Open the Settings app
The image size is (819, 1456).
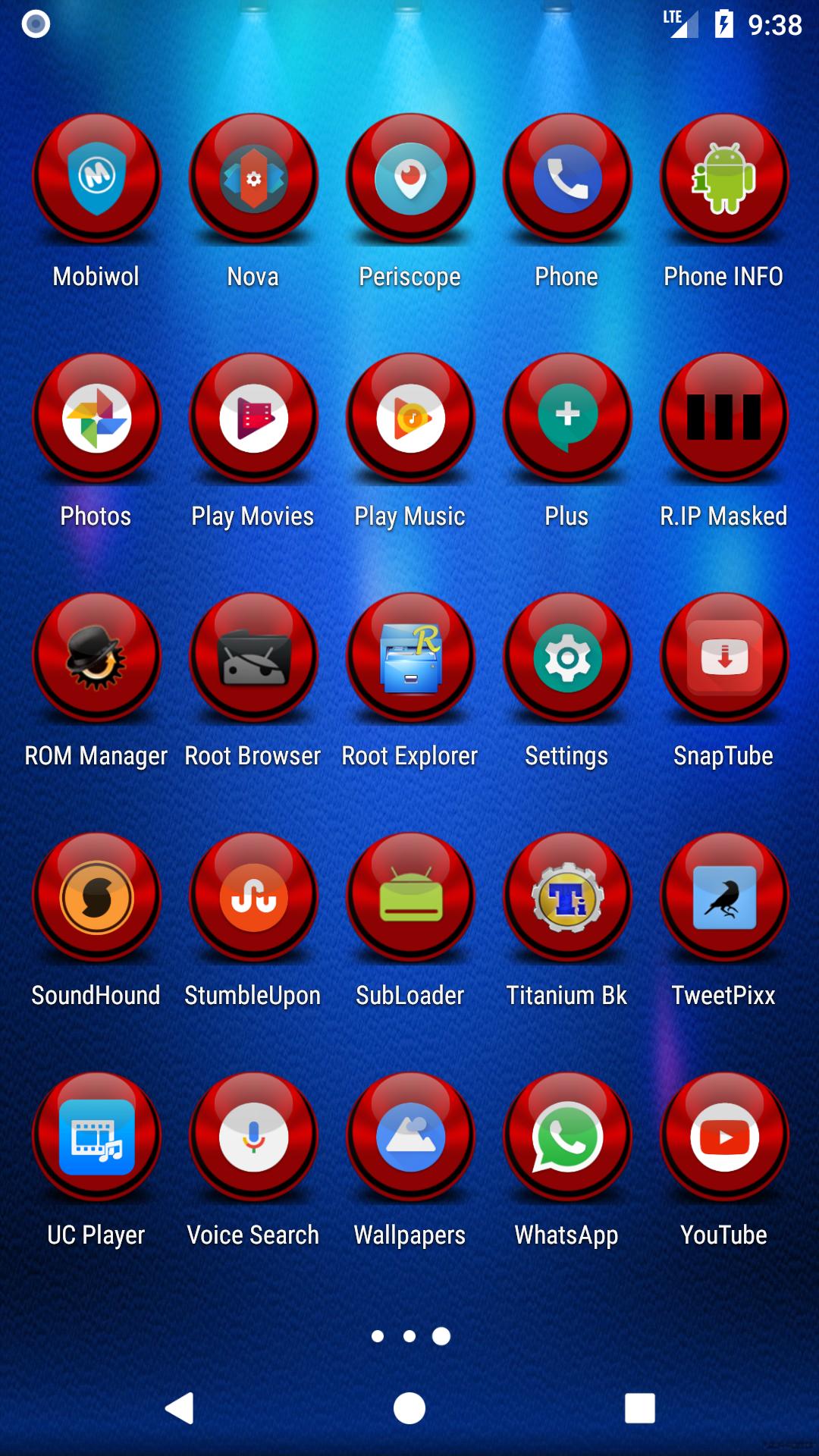[x=567, y=658]
